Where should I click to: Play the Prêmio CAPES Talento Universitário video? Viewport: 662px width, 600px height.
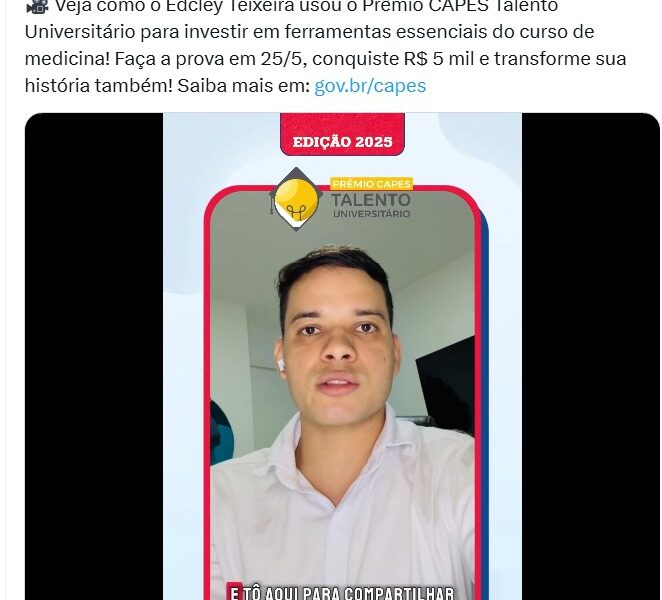coord(342,358)
